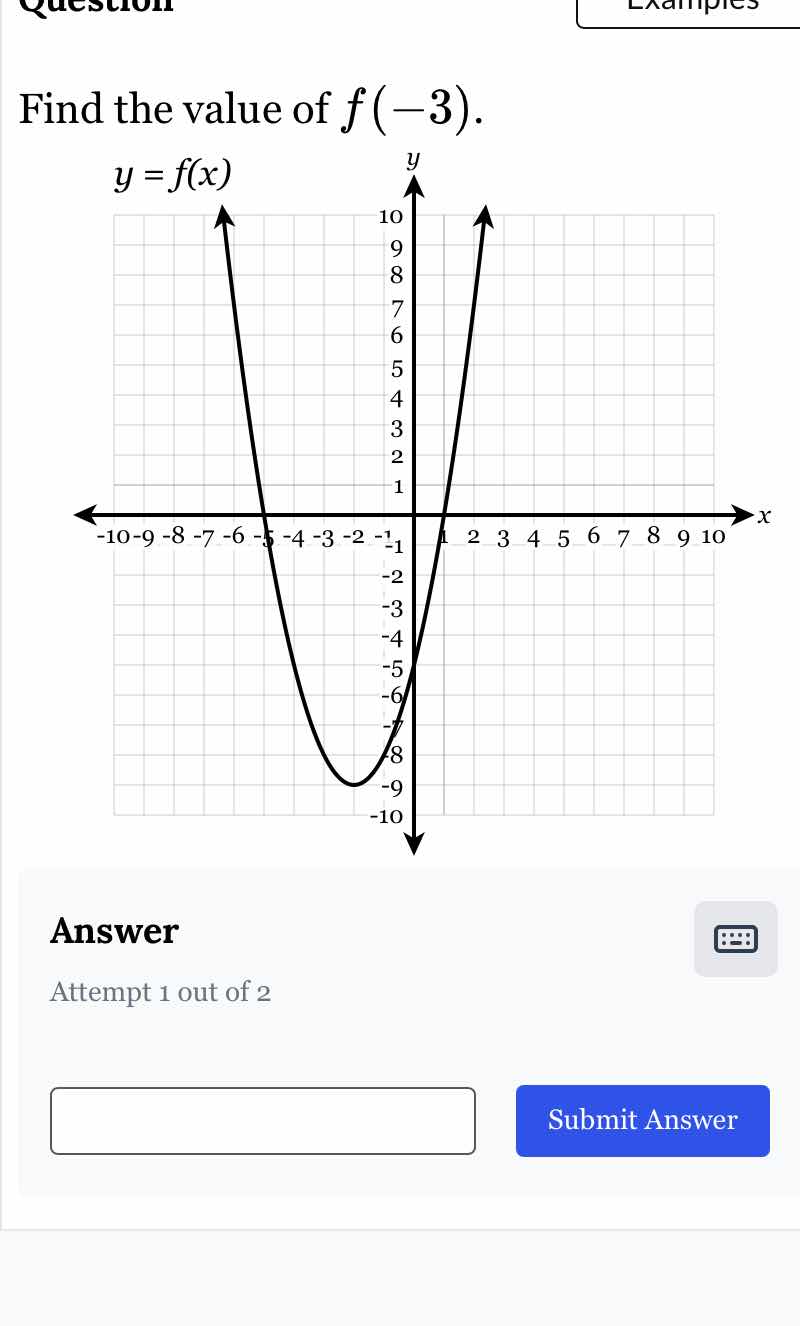This screenshot has width=800, height=1326.
Task: Click the parabola's vertex near (-3, -9)
Action: 355,783
